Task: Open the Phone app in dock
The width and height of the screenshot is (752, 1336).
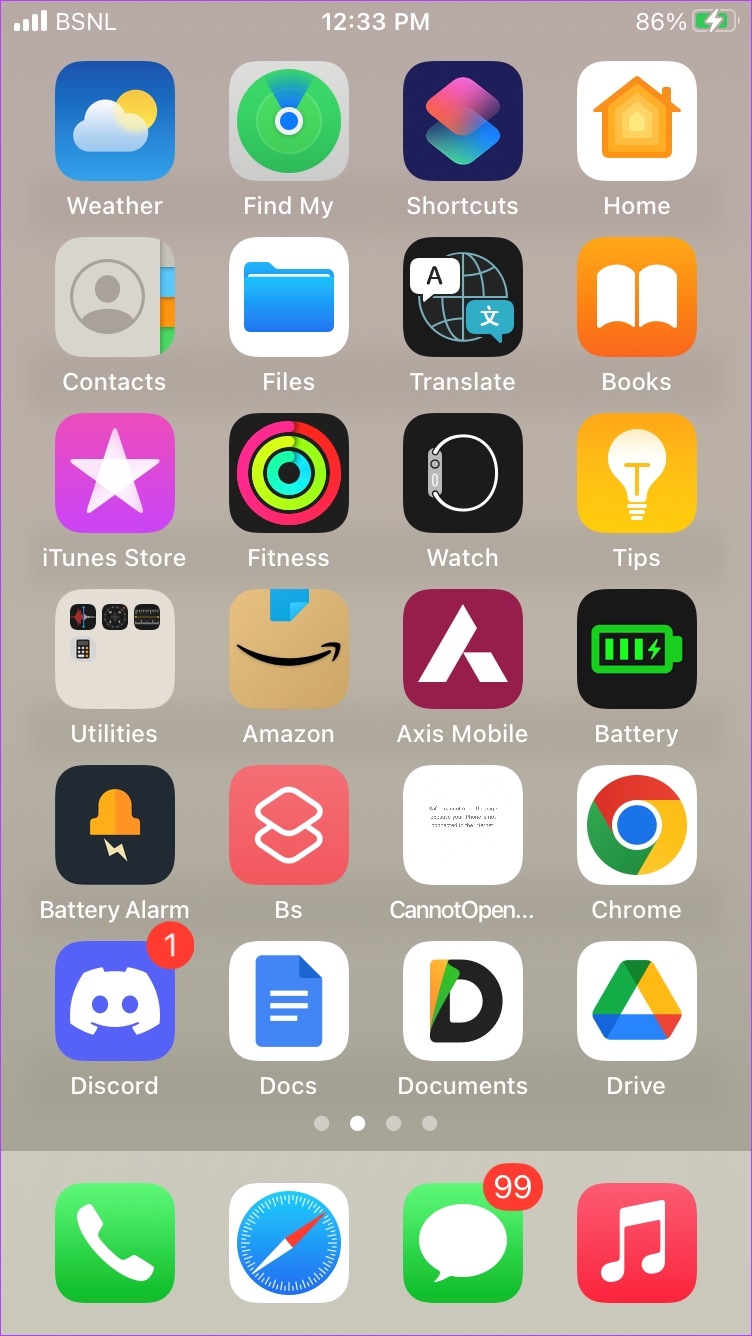Action: [x=115, y=1243]
